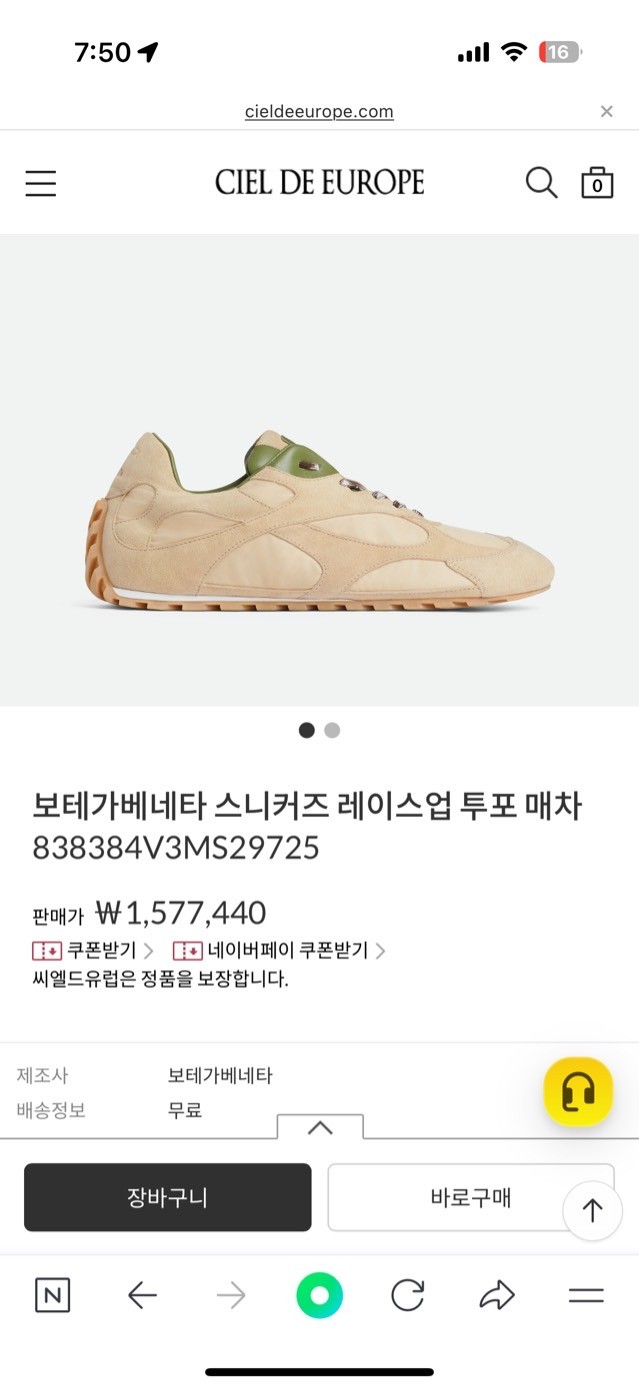Open the Naver N home button
Image resolution: width=639 pixels, height=1391 pixels.
pyautogui.click(x=53, y=1296)
